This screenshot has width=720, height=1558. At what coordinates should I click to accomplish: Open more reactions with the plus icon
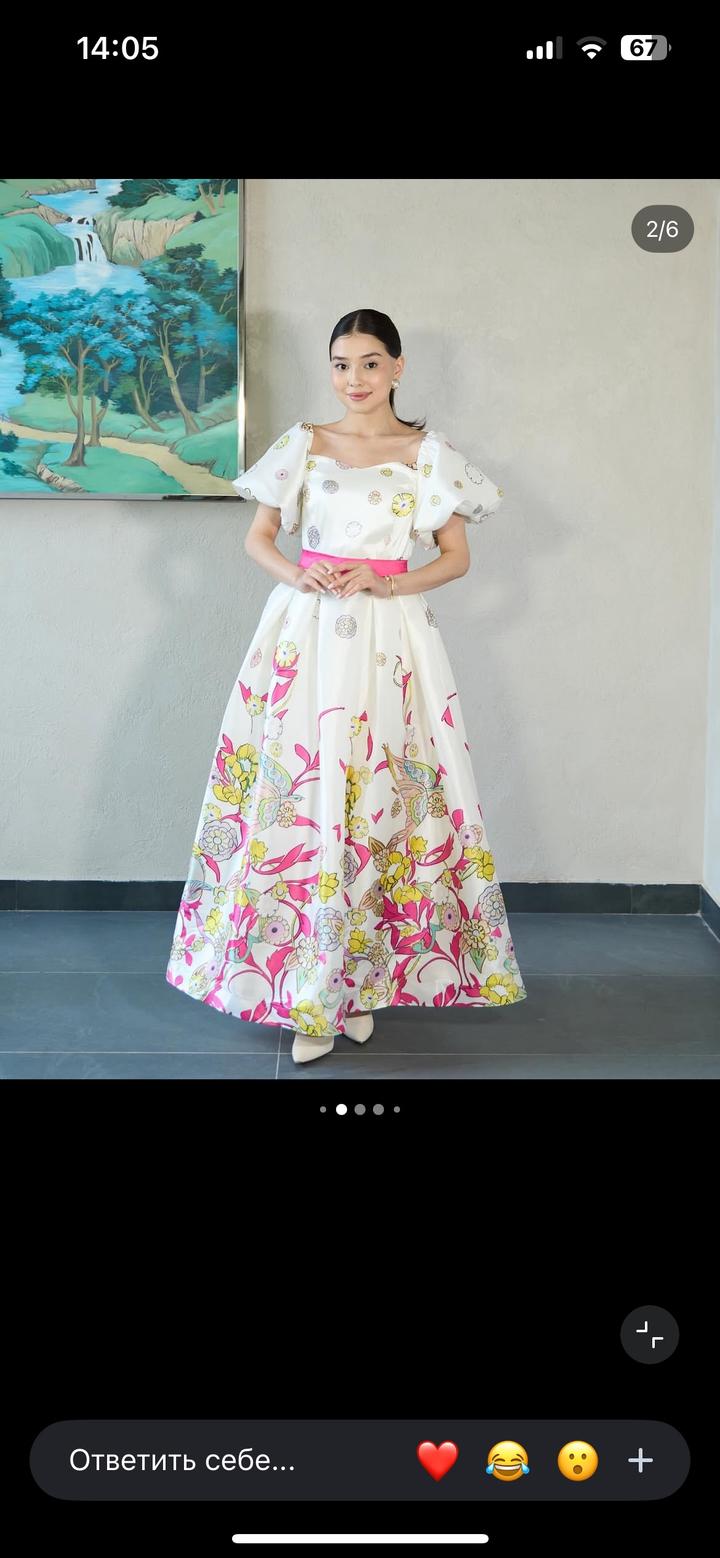tap(641, 1461)
